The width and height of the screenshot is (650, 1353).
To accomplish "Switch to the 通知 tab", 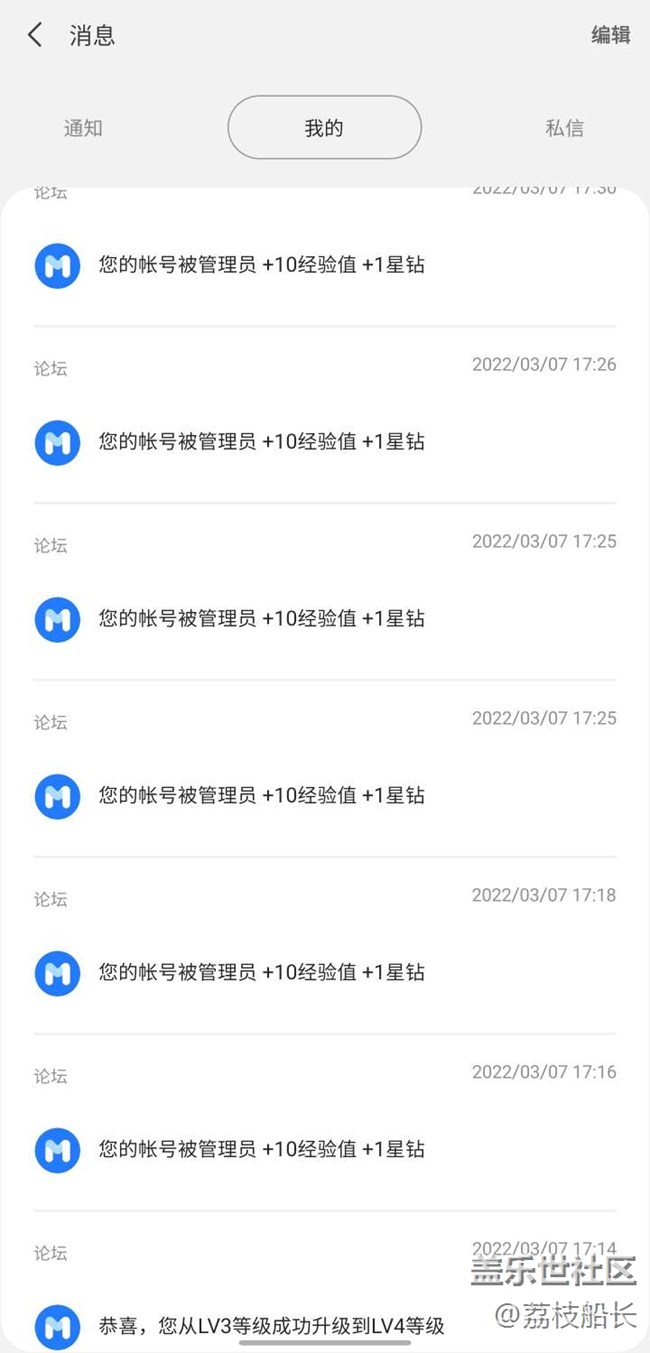I will click(83, 128).
